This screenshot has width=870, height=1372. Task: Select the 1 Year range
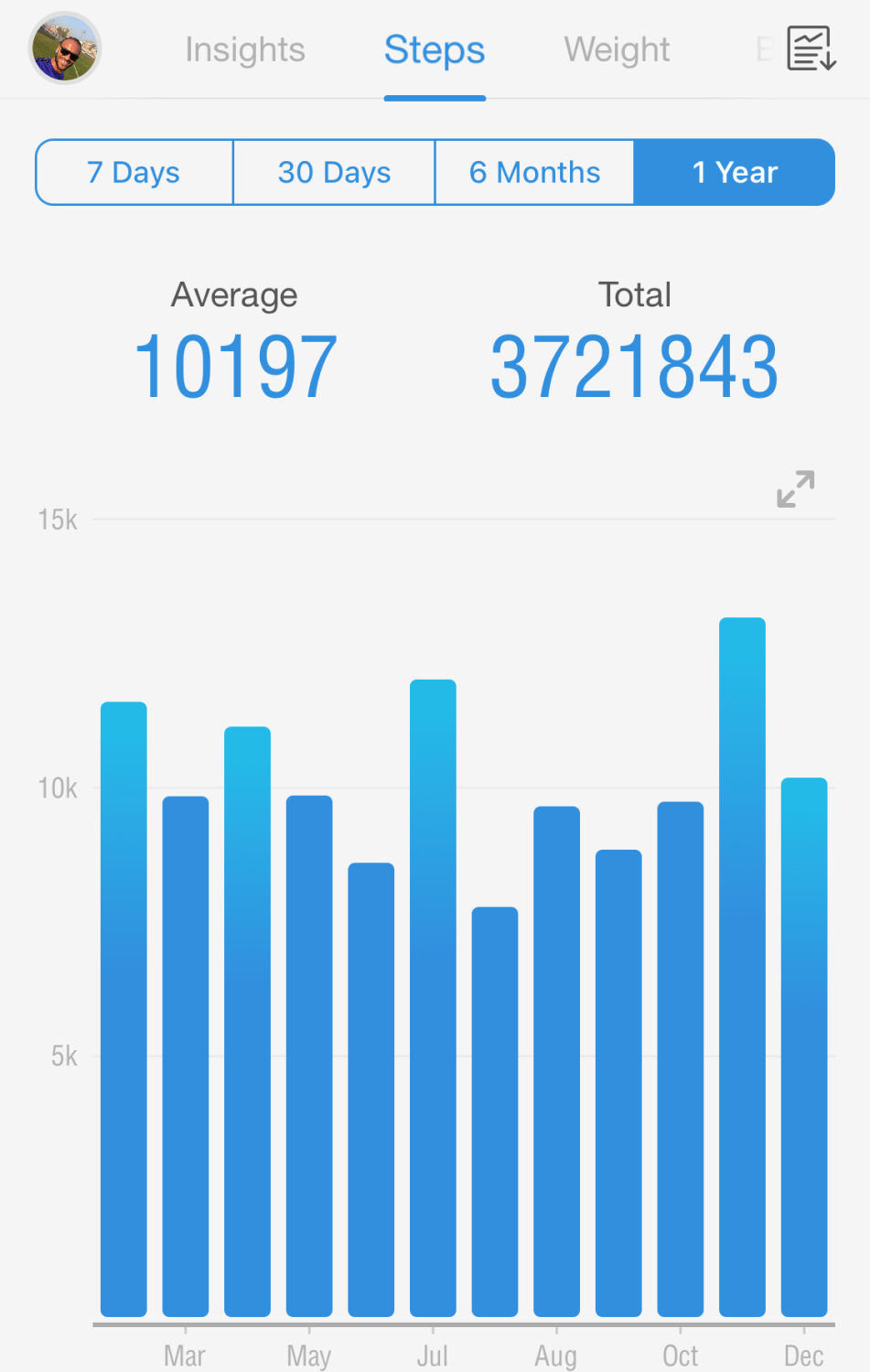[x=735, y=172]
